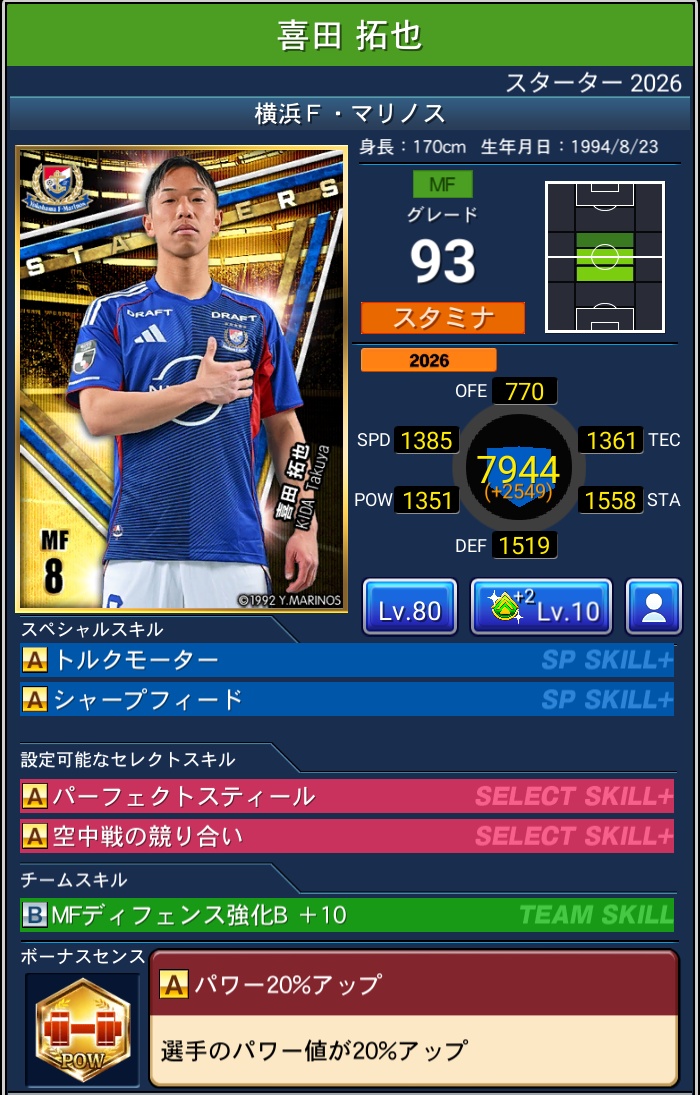View the シャープフィード special skill details
Image resolution: width=700 pixels, height=1095 pixels.
point(346,699)
